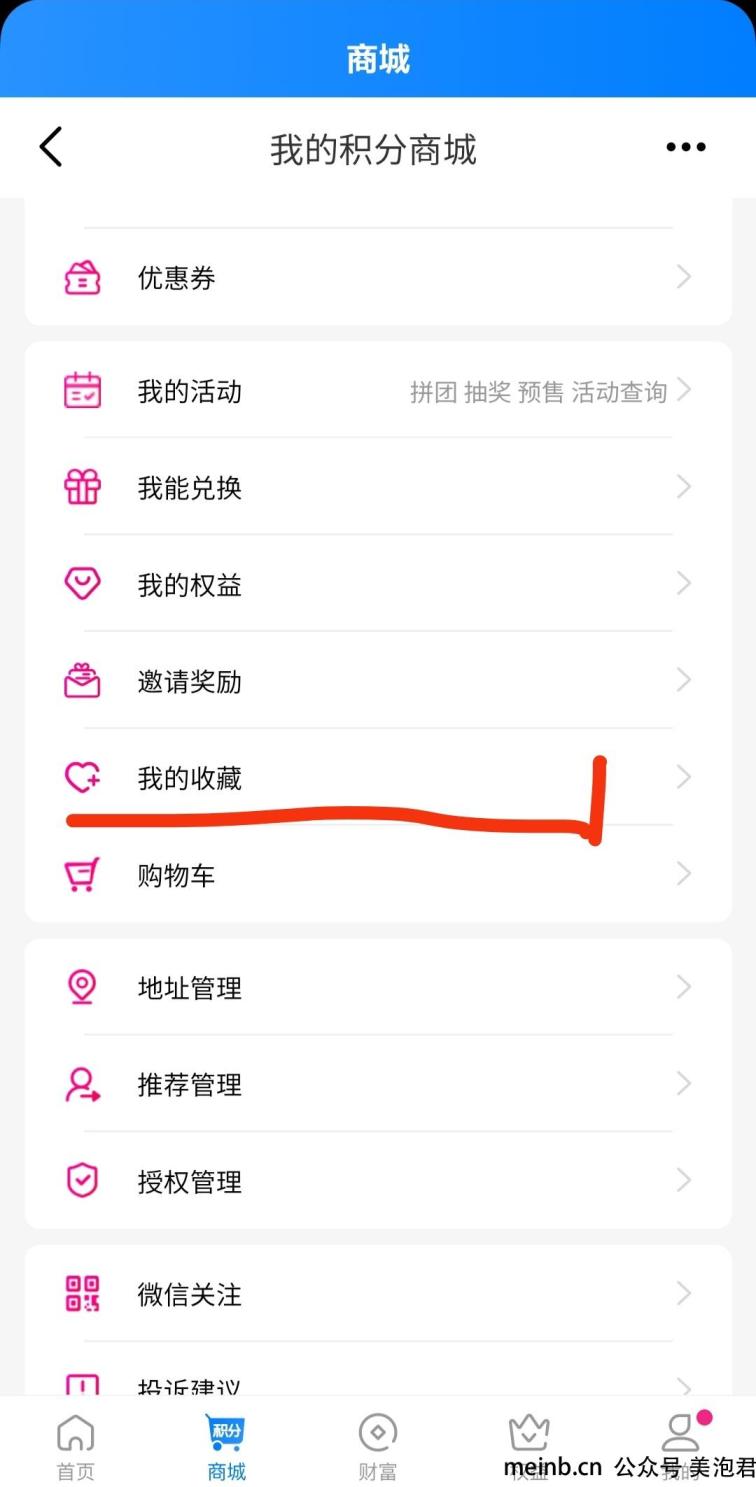Open 我能兑换 redeemable items
The image size is (756, 1487).
378,488
